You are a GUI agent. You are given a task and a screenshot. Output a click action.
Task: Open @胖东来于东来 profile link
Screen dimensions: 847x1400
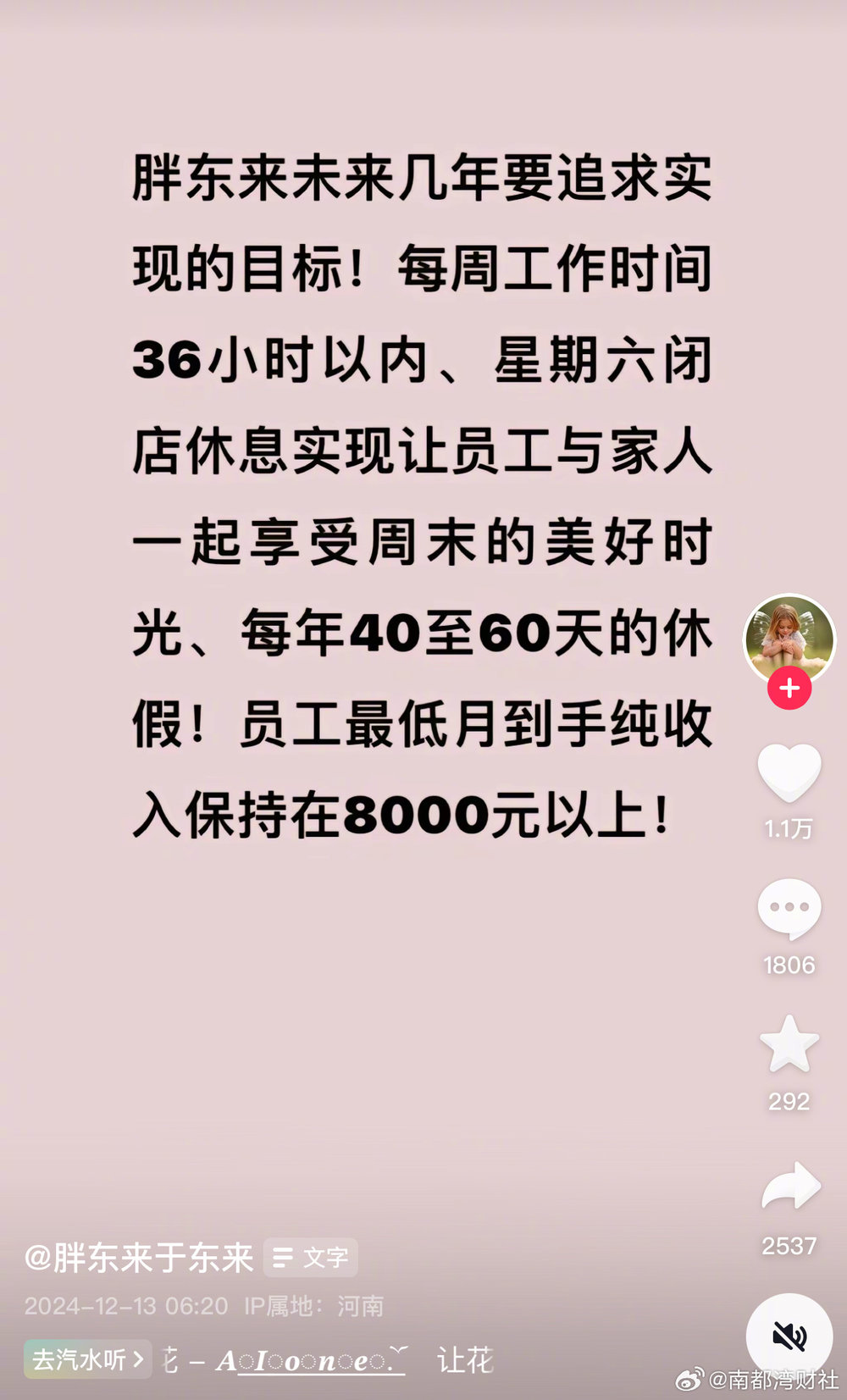click(139, 1258)
